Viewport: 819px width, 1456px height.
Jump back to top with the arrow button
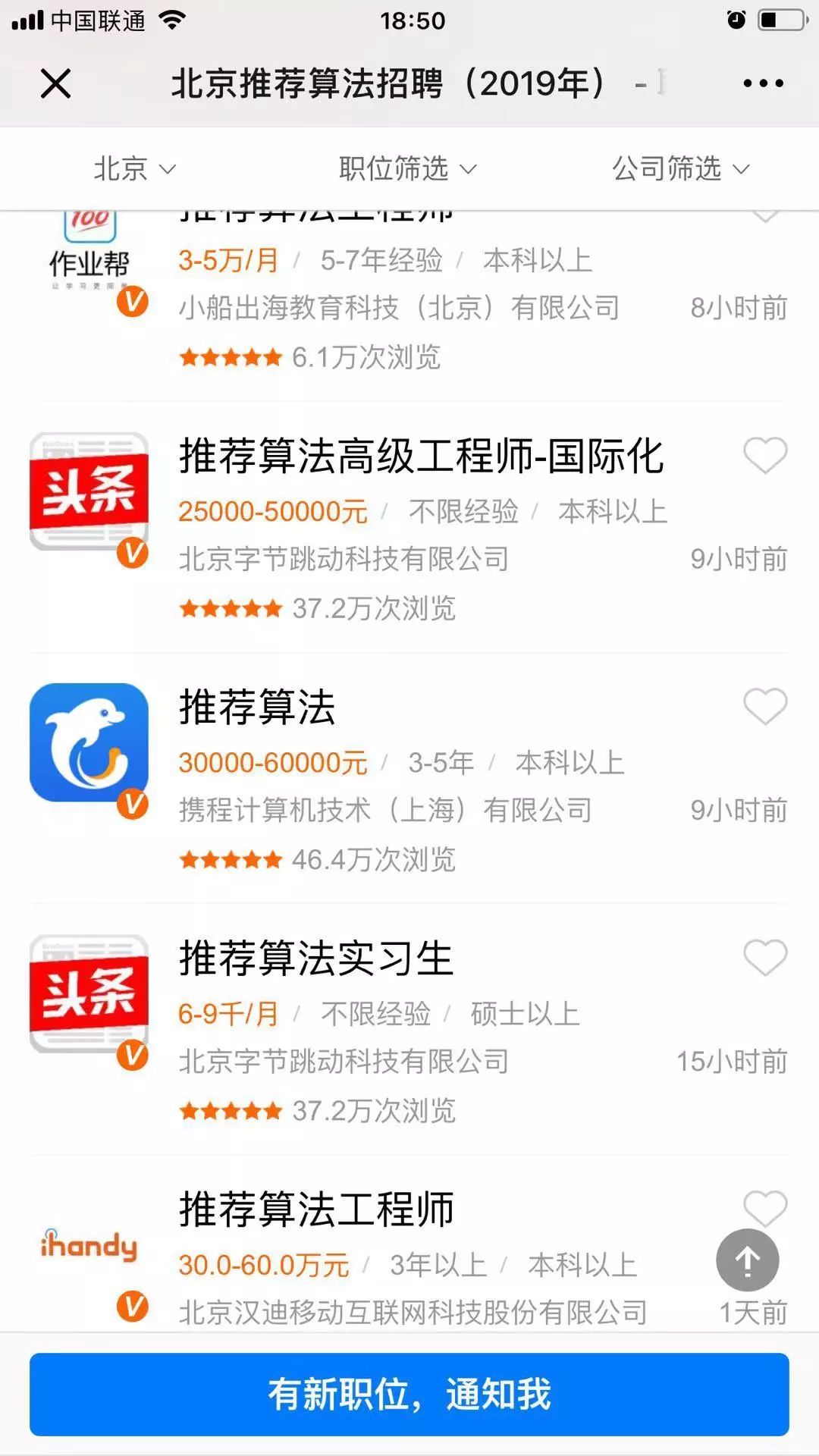click(x=747, y=1260)
